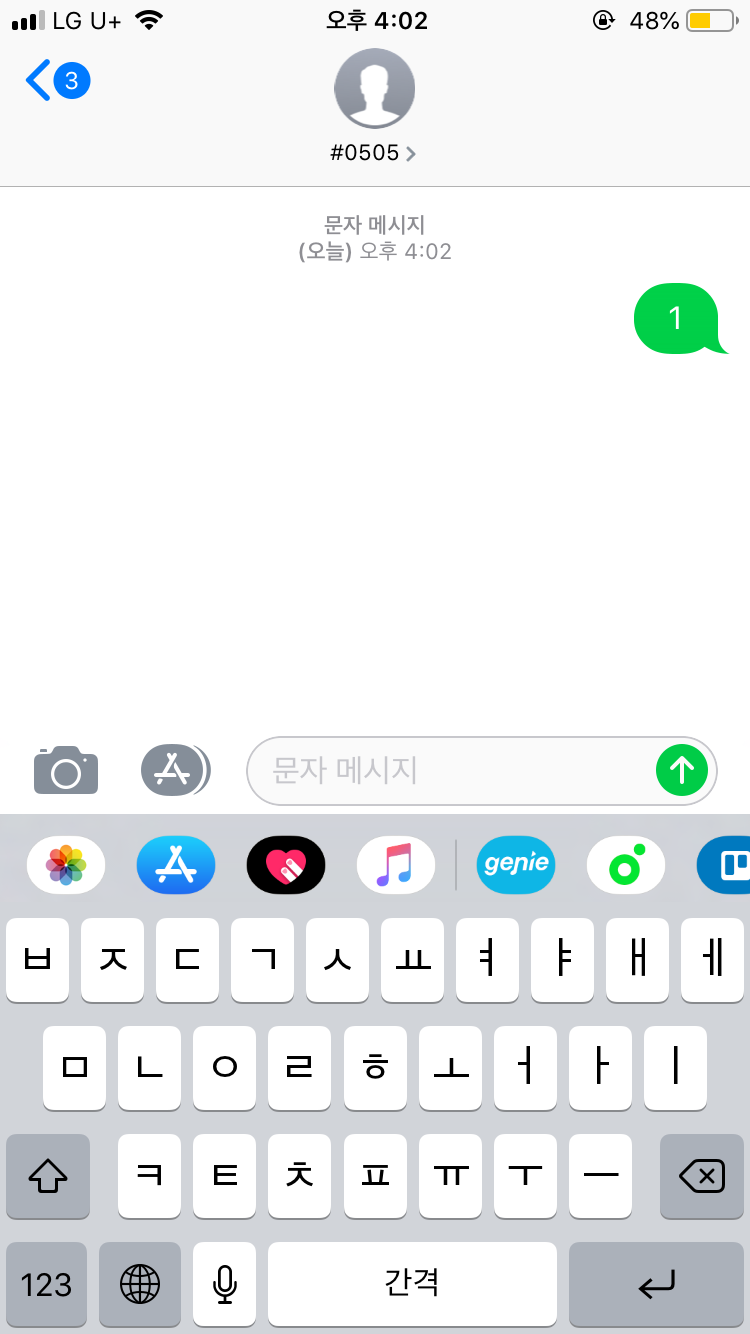The width and height of the screenshot is (750, 1334).
Task: Tap the sent message bubble containing 1
Action: [677, 318]
